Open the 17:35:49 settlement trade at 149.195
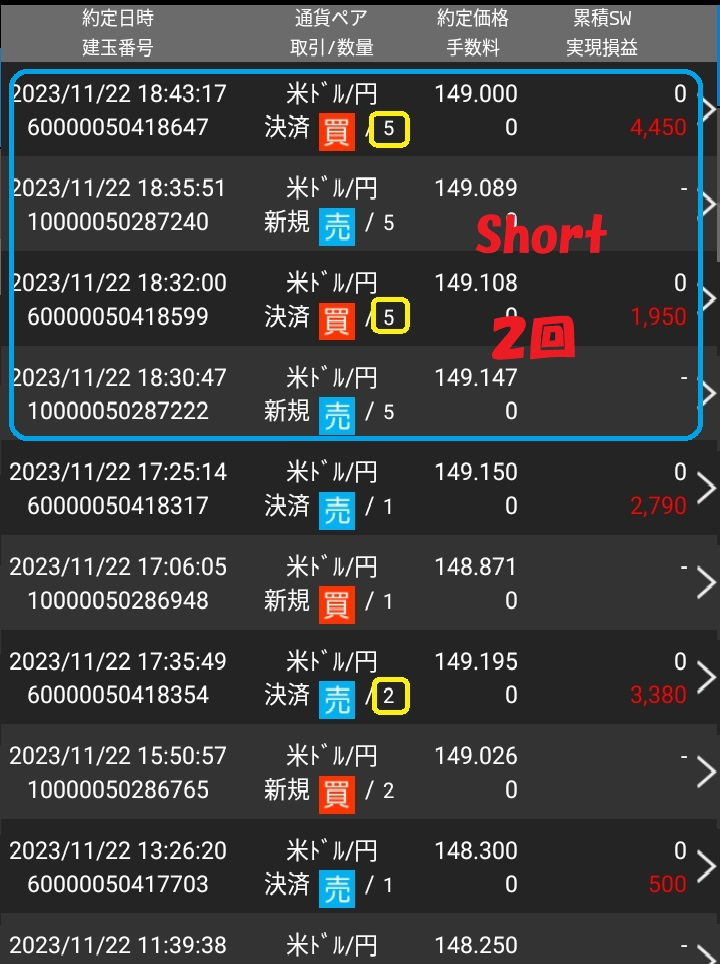 click(360, 677)
